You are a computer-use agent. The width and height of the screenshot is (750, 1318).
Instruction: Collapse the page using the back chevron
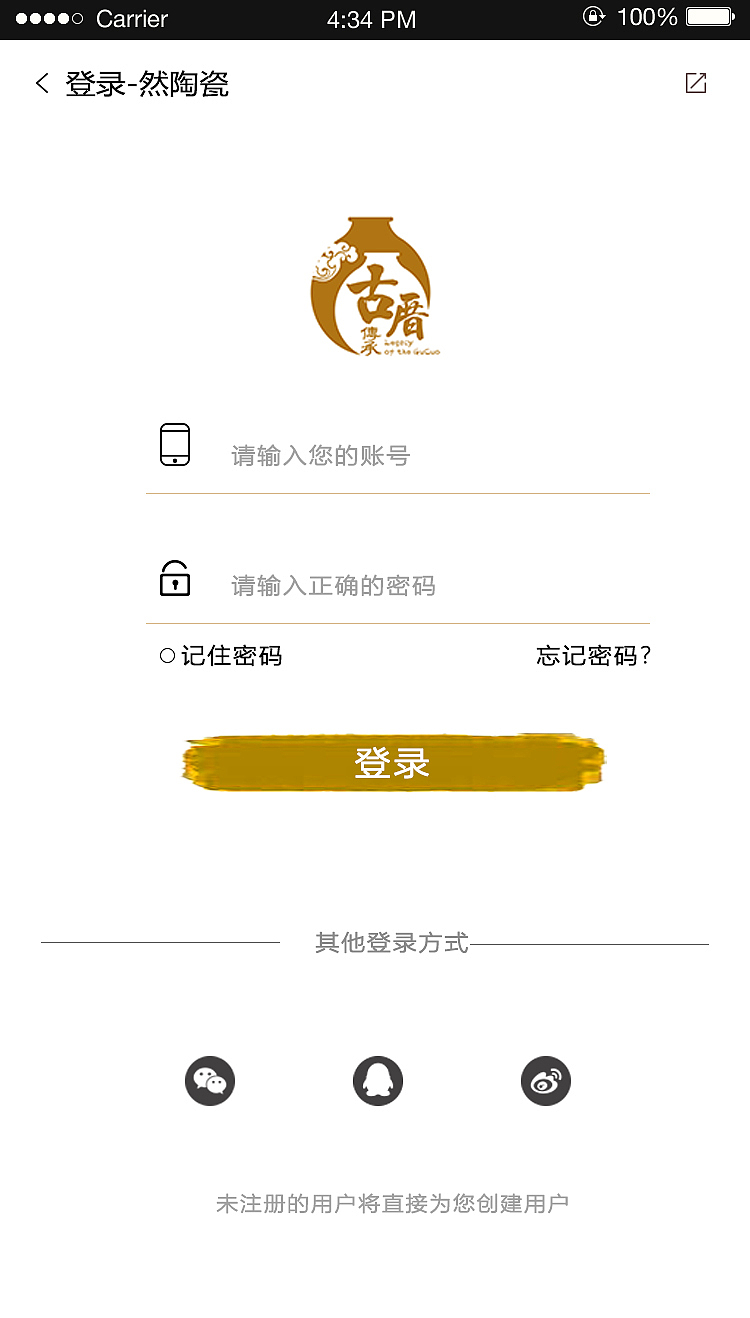pyautogui.click(x=41, y=83)
